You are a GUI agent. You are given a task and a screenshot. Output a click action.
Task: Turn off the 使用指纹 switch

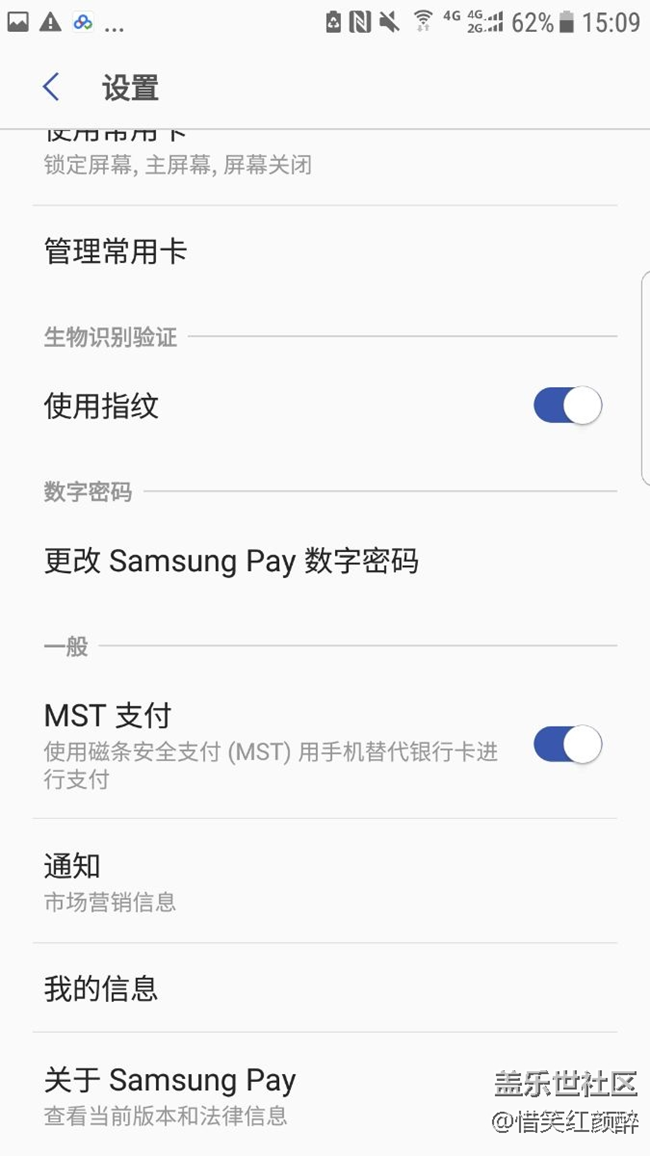tap(567, 406)
